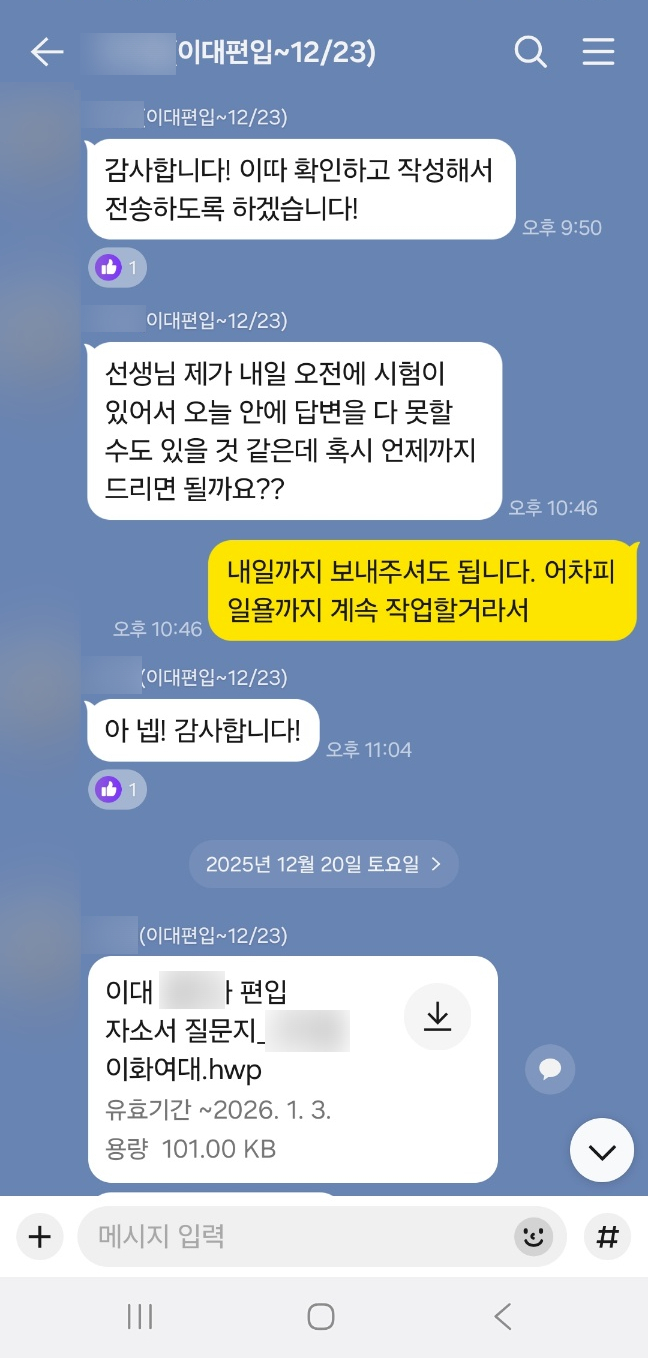648x1358 pixels.
Task: Show recent apps from navigation bar
Action: 140,1316
